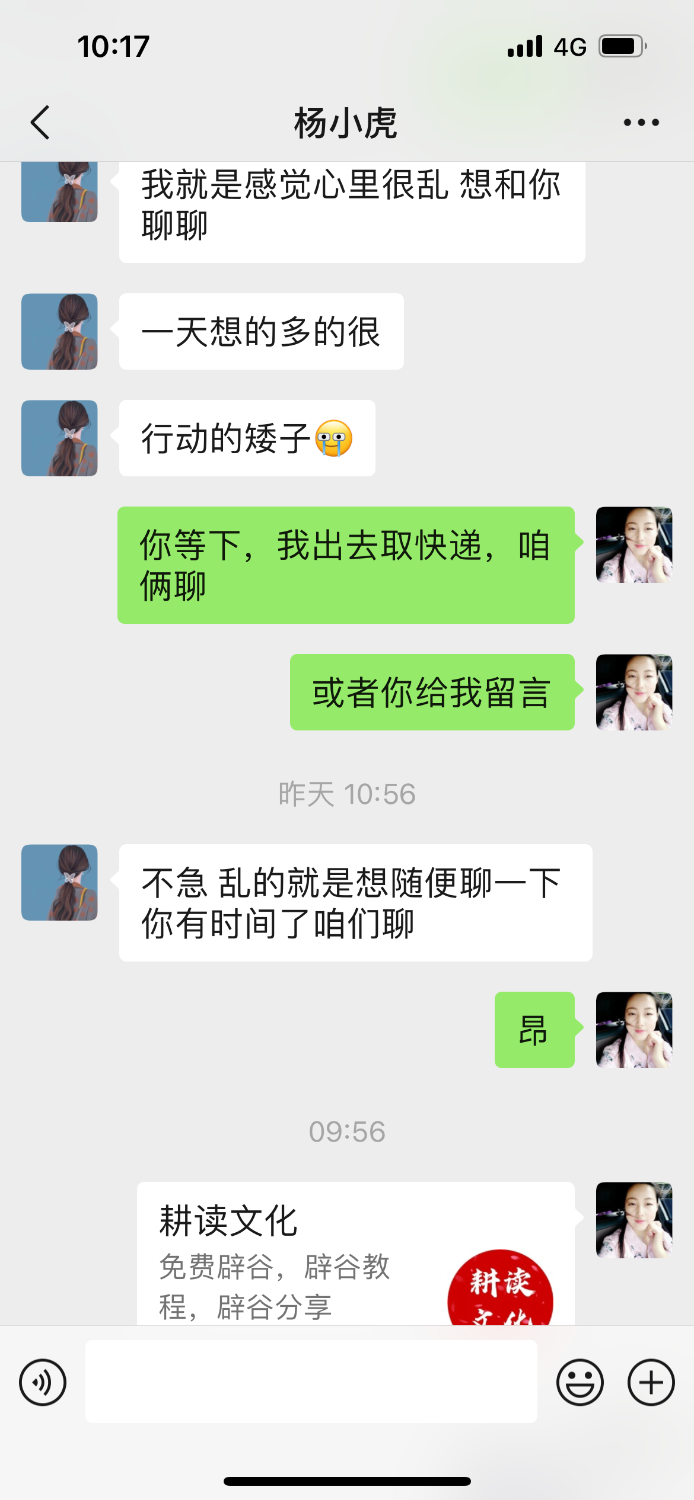The width and height of the screenshot is (694, 1500).
Task: Go back from the 杨小虎 chat
Action: tap(40, 123)
